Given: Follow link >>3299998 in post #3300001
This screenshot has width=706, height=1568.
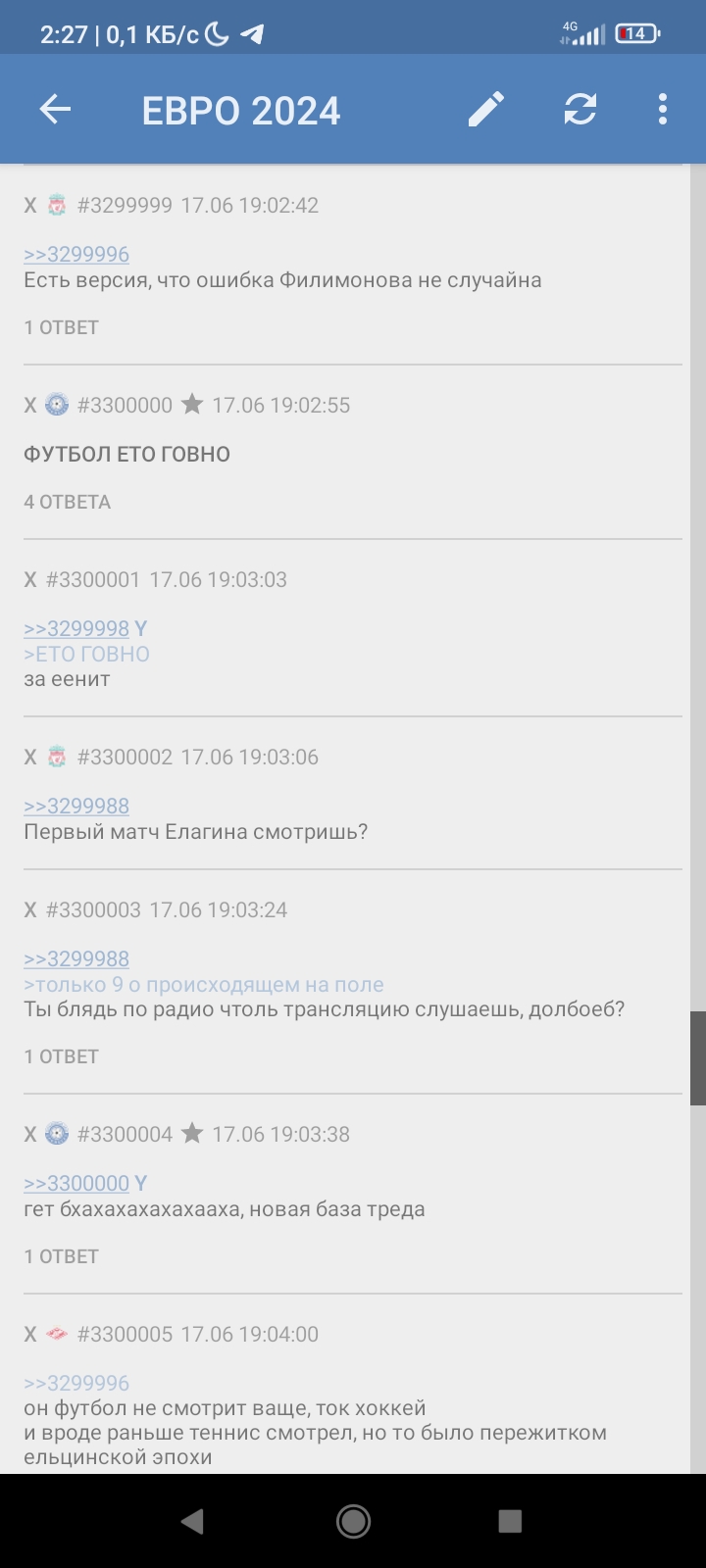Looking at the screenshot, I should click(x=76, y=628).
